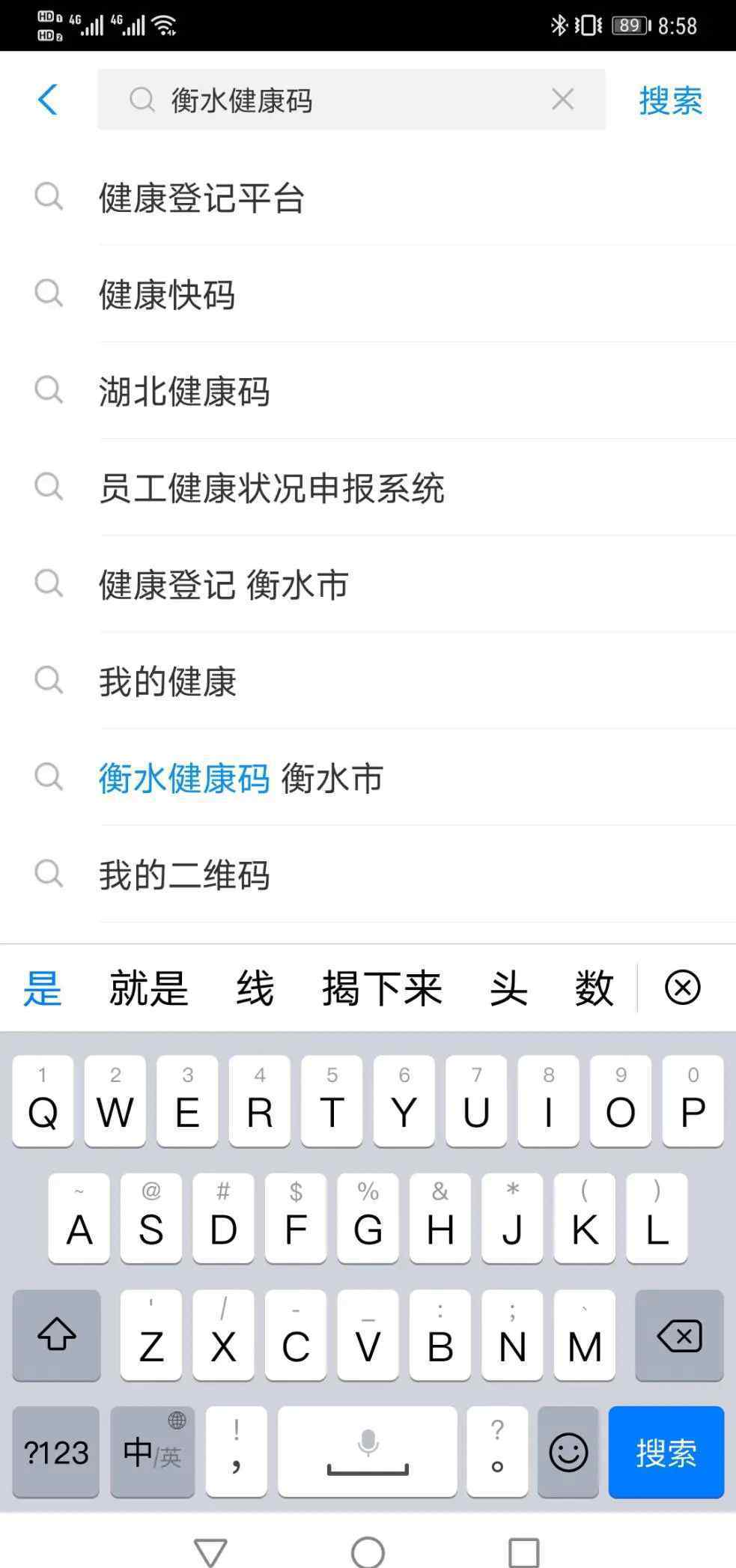
Task: Select the suggestion 我的二维码
Action: point(368,874)
